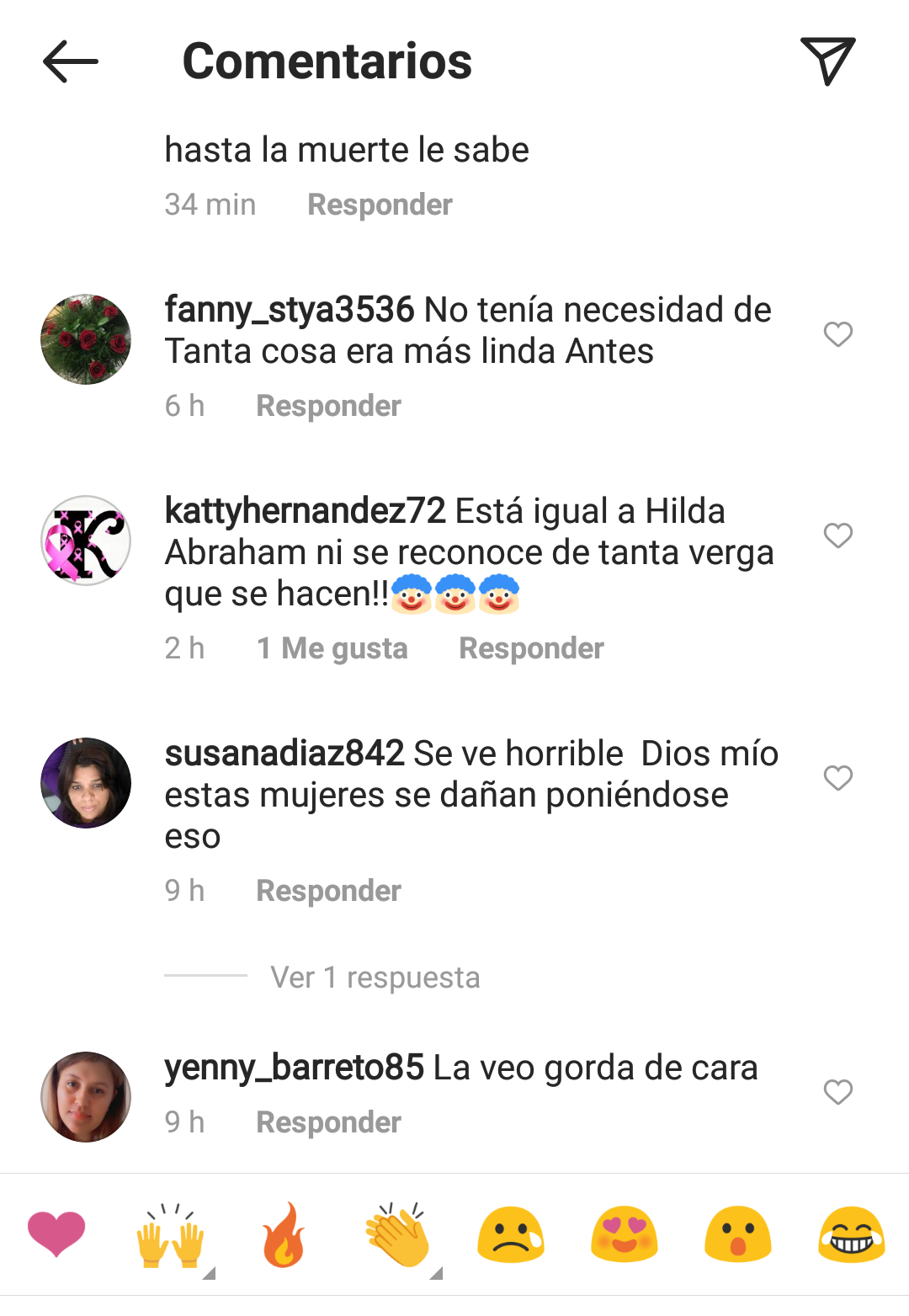Image resolution: width=909 pixels, height=1316 pixels.
Task: Insert the pink heart emoji
Action: click(x=56, y=1234)
